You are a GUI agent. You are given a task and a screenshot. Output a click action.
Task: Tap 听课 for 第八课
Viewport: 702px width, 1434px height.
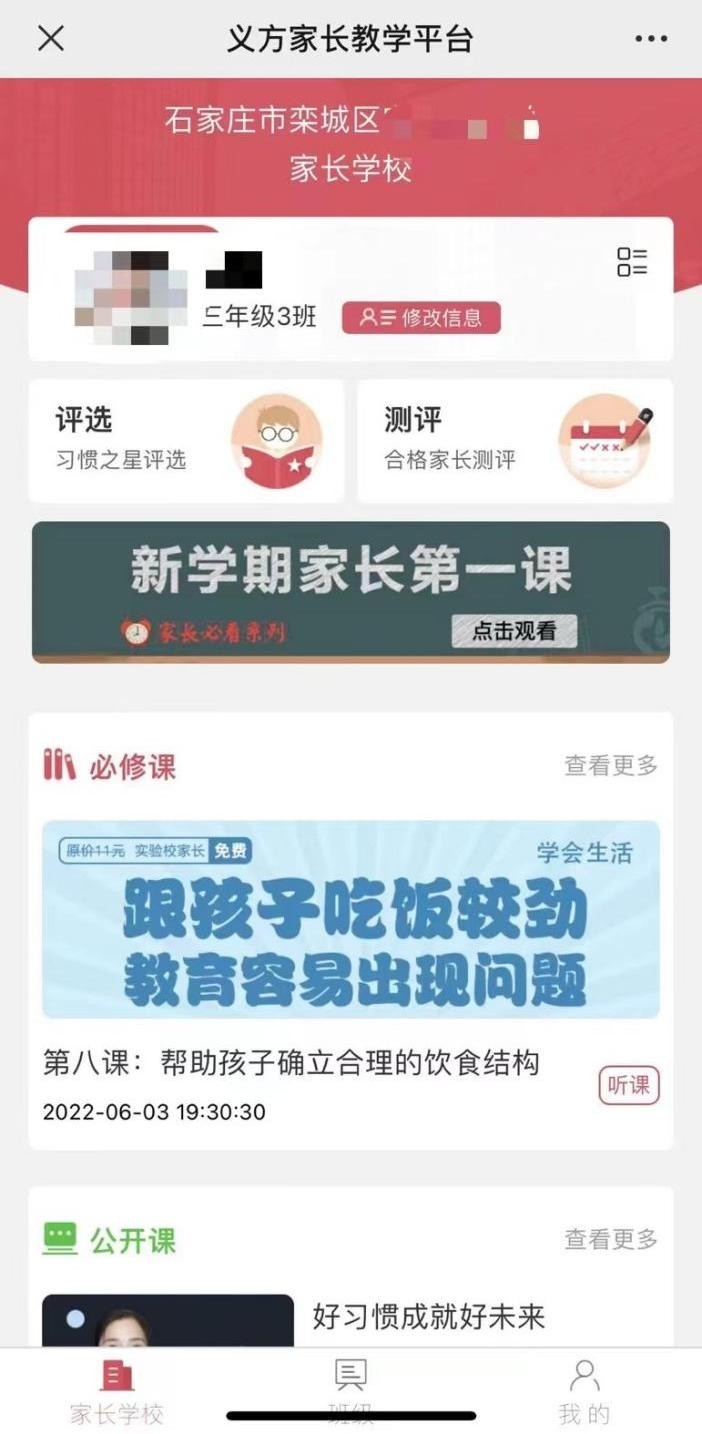[629, 1085]
